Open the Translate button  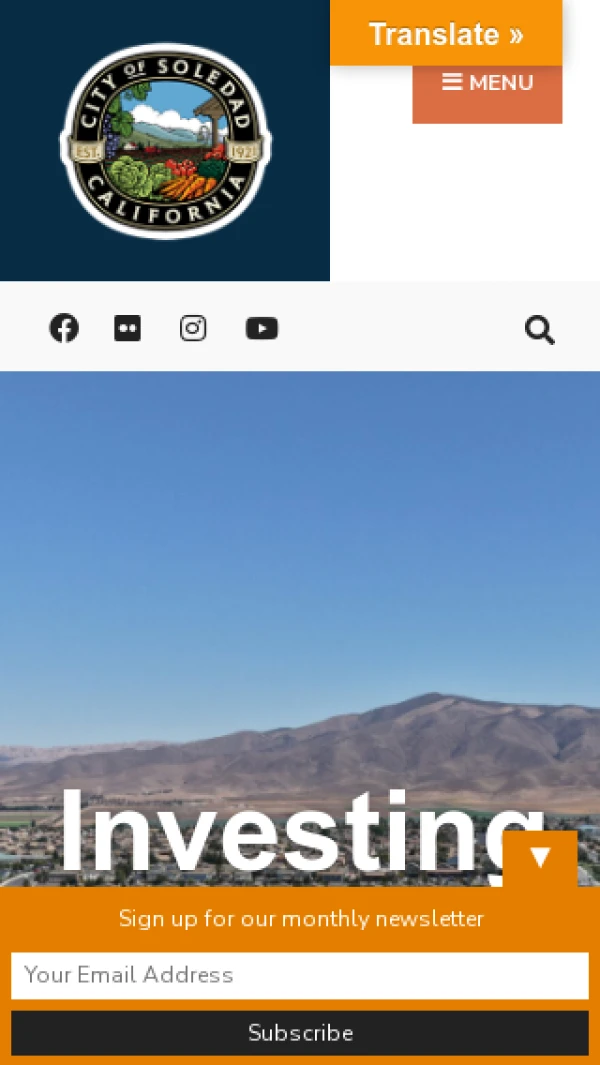[446, 34]
